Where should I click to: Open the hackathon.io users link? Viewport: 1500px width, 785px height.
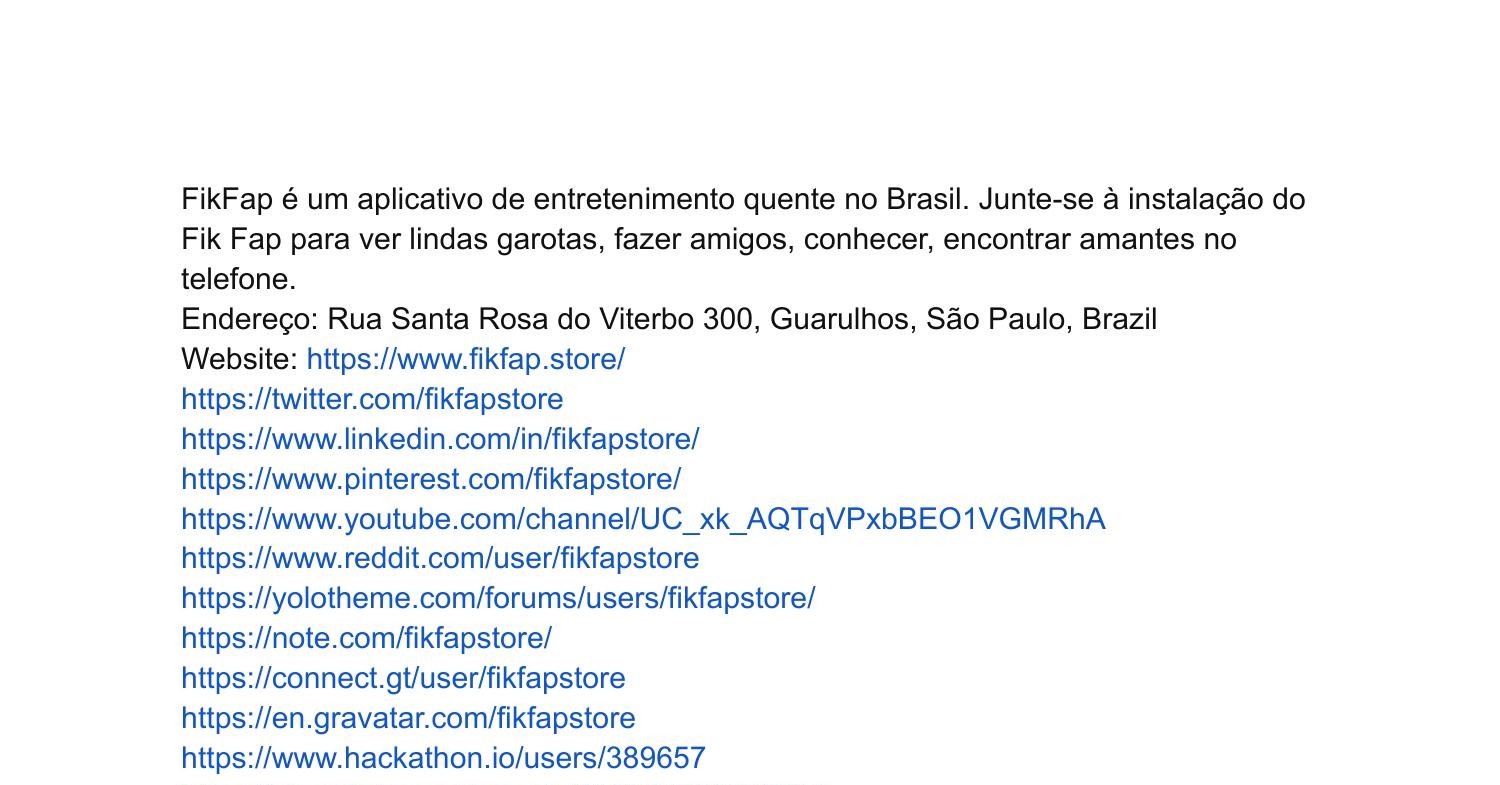pos(443,758)
